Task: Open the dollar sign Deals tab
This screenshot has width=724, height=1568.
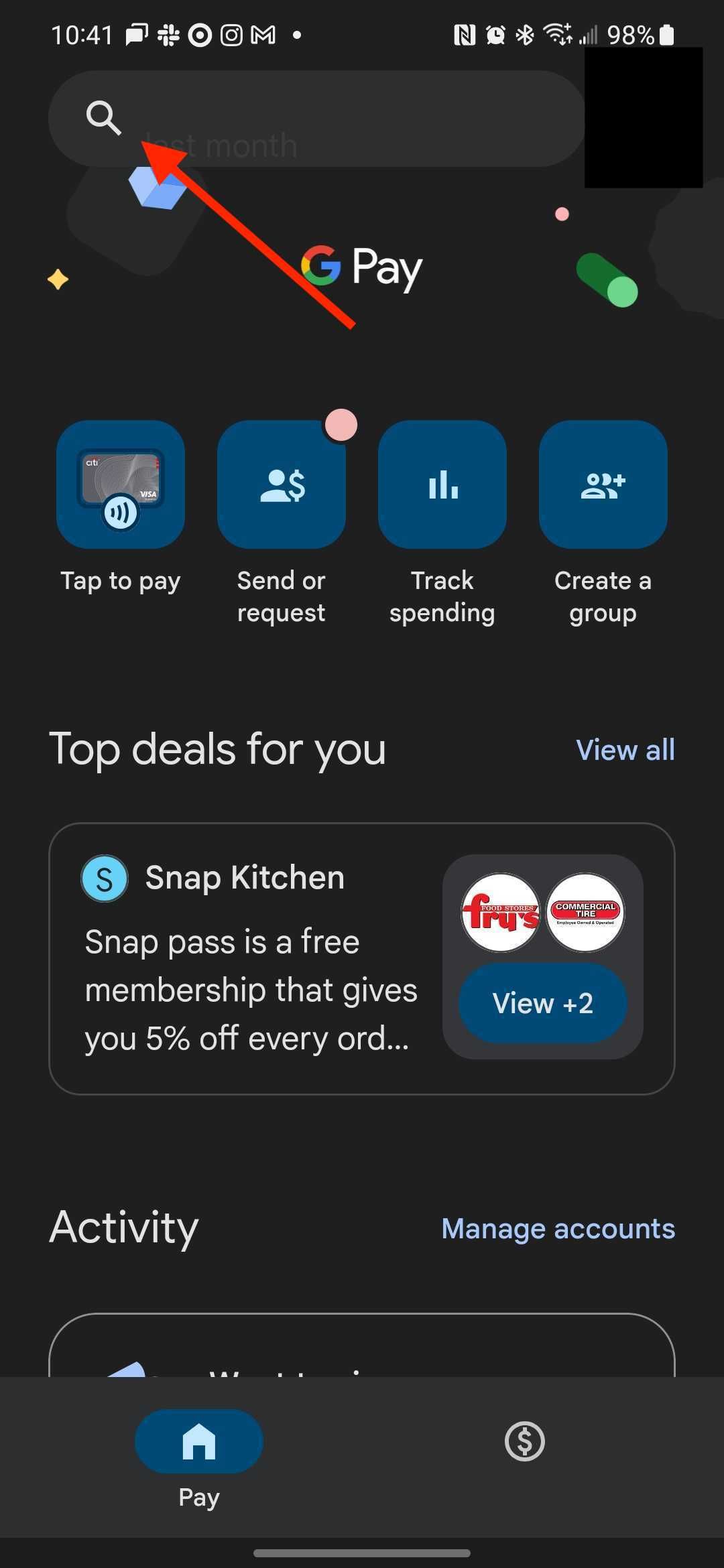Action: click(x=524, y=1441)
